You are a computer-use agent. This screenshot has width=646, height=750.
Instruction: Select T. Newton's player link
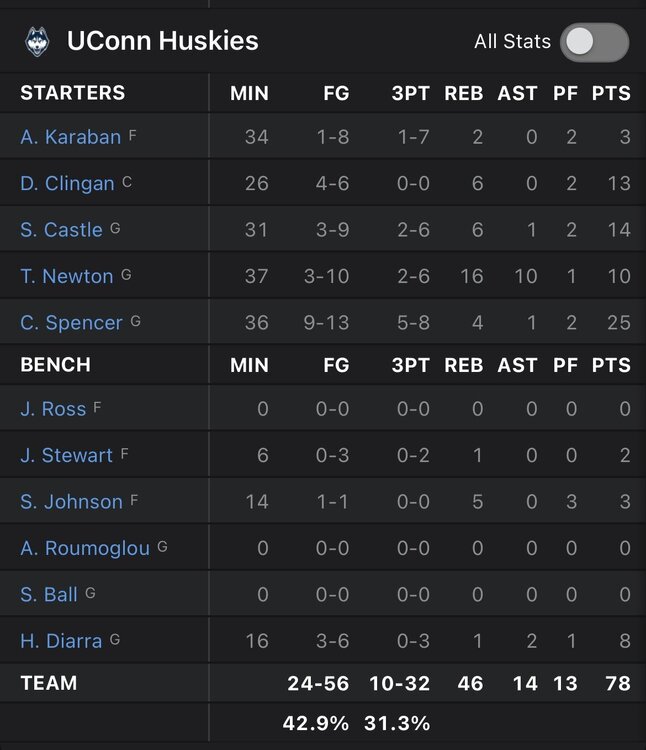click(66, 276)
